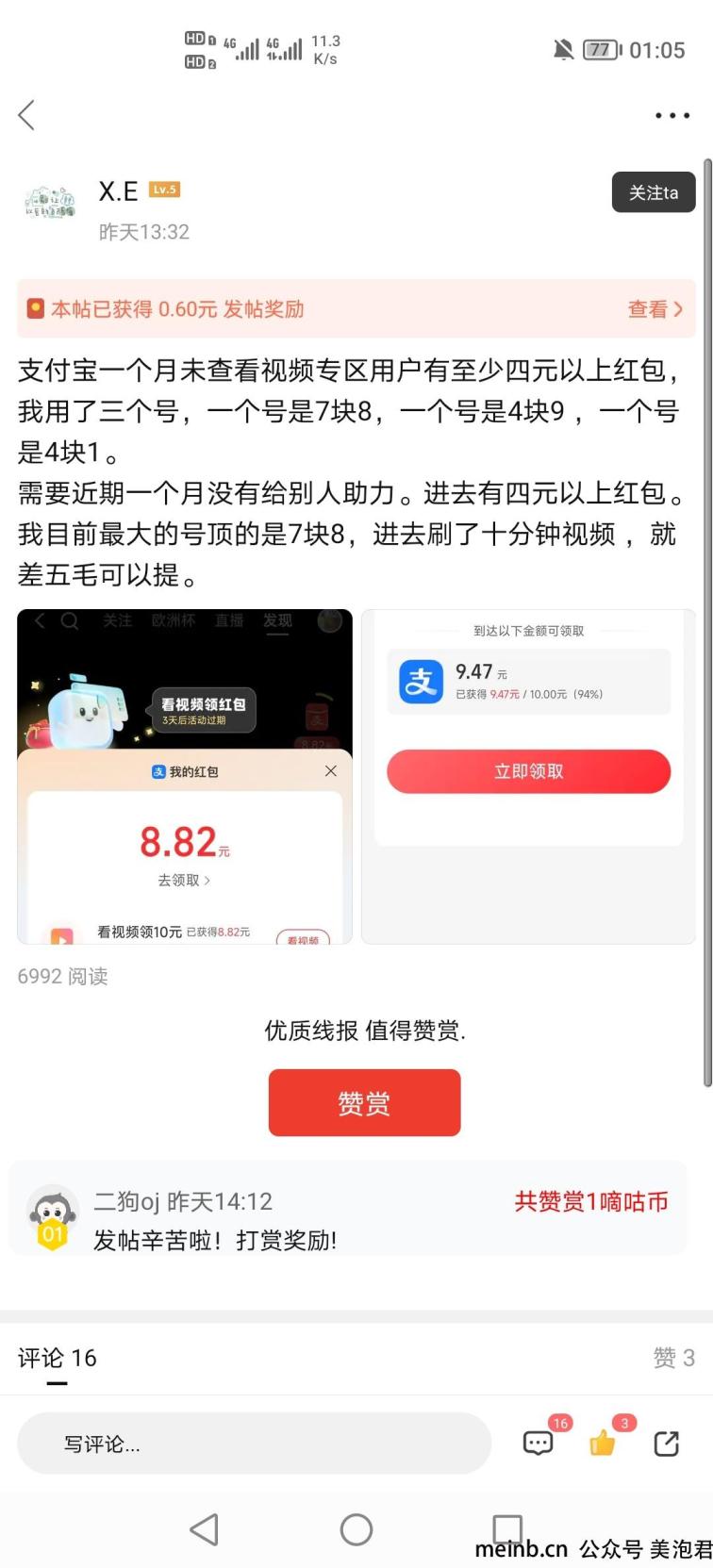713x1568 pixels.
Task: Open the 9.47元 Alipay screenshot
Action: [528, 777]
